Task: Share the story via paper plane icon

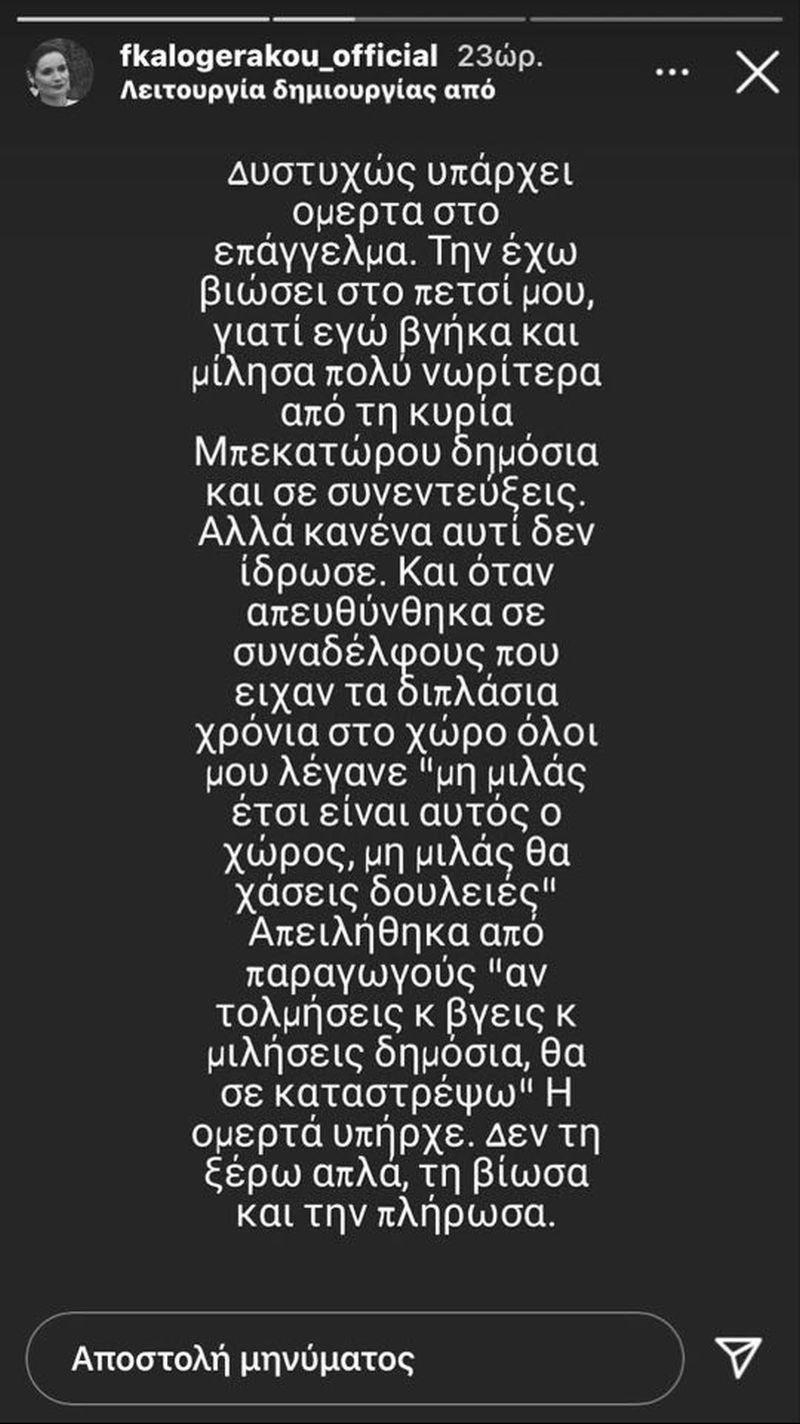Action: [x=740, y=1359]
